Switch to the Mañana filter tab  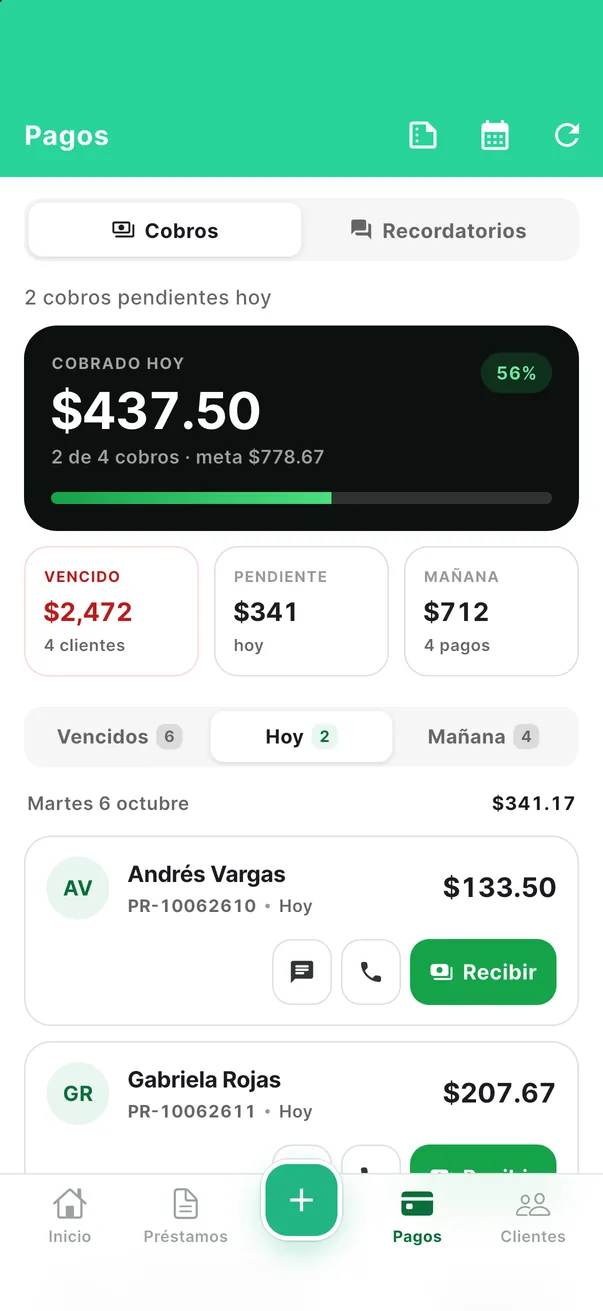tap(483, 737)
